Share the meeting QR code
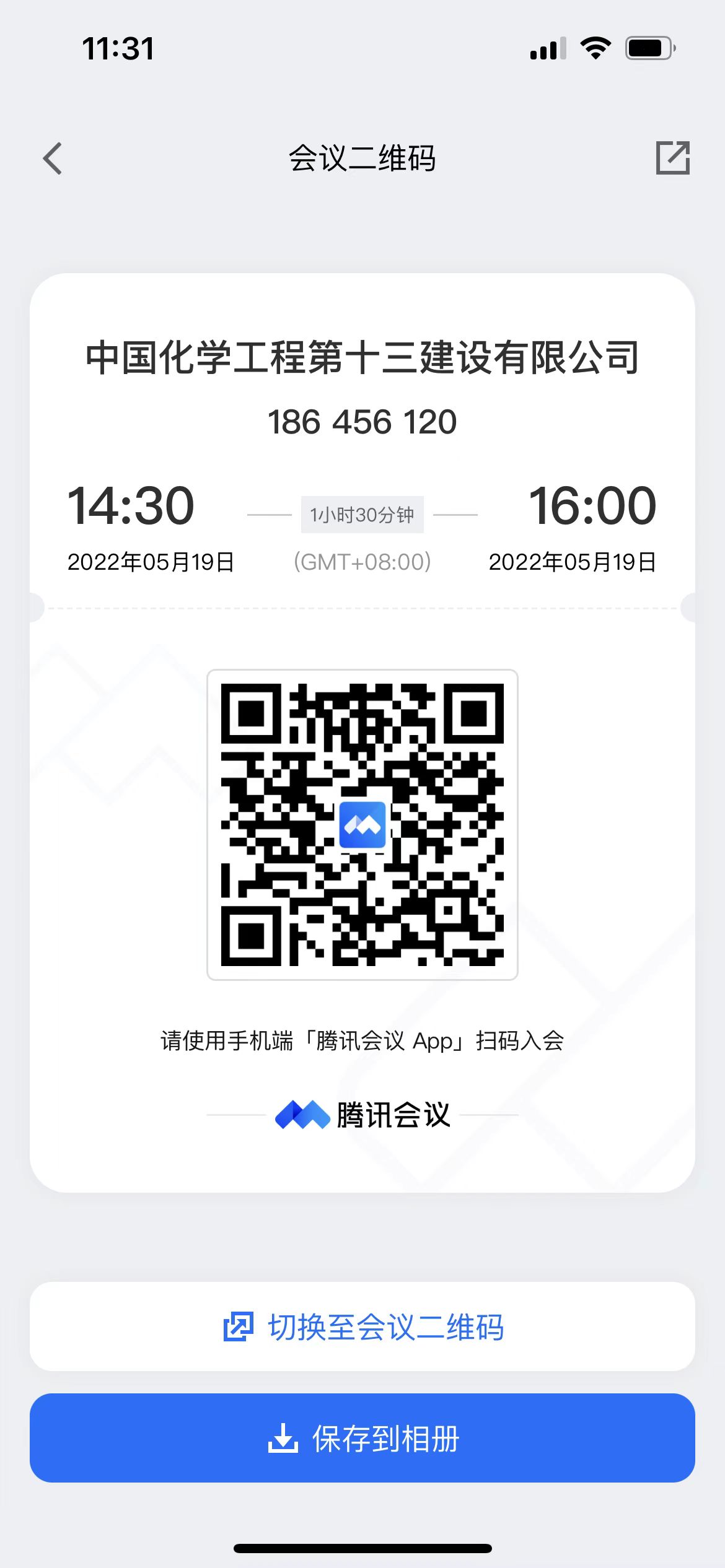 (x=672, y=158)
